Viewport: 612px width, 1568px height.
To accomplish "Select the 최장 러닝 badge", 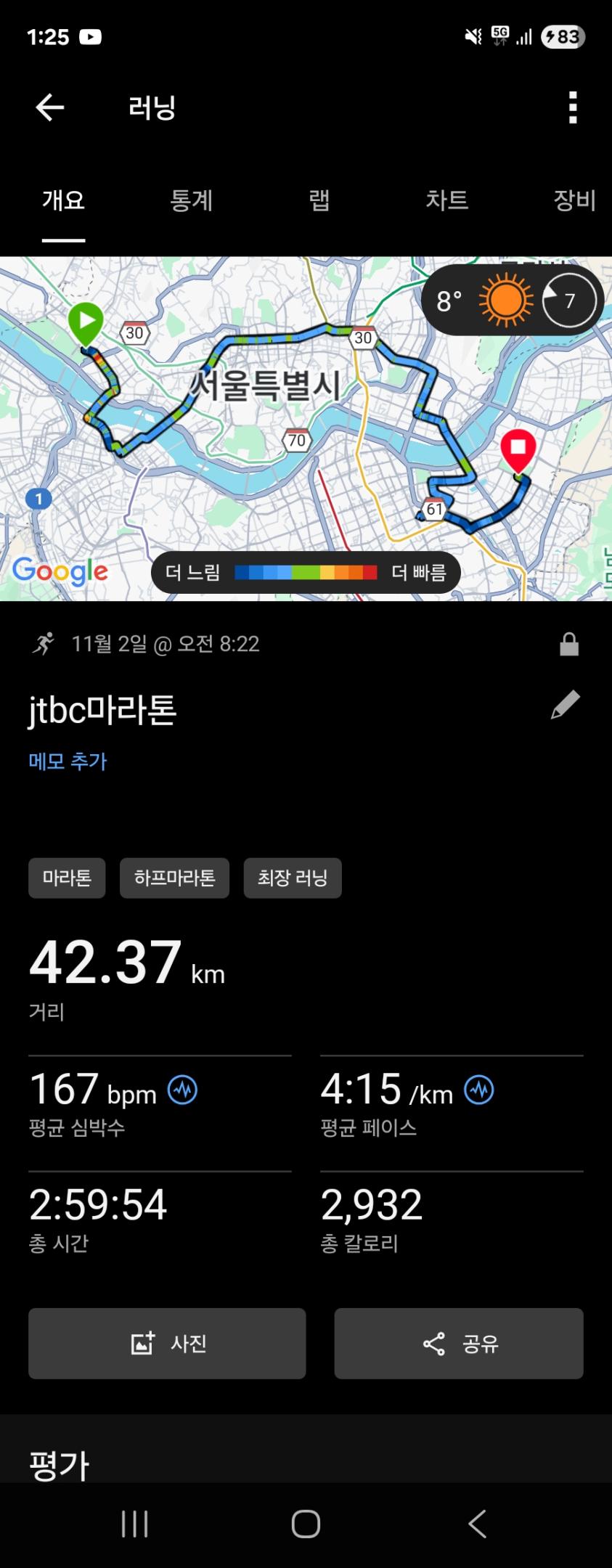I will 292,878.
